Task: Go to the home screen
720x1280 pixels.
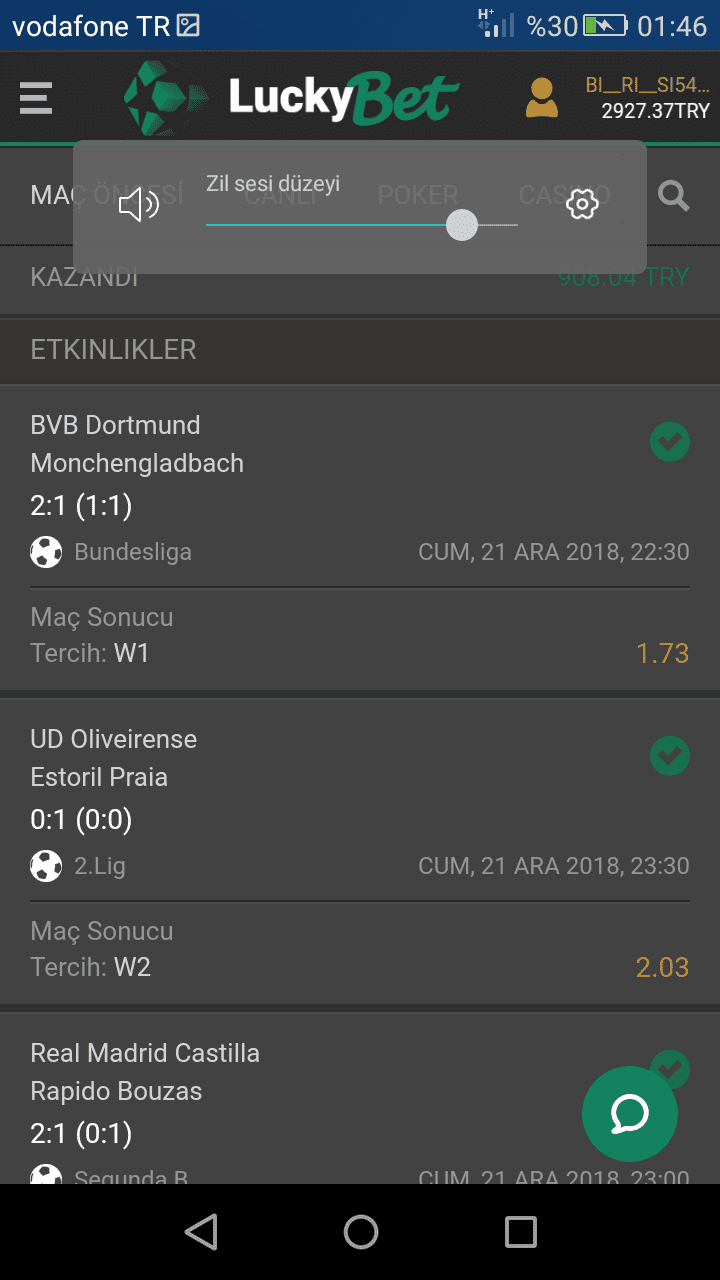Action: [361, 1232]
